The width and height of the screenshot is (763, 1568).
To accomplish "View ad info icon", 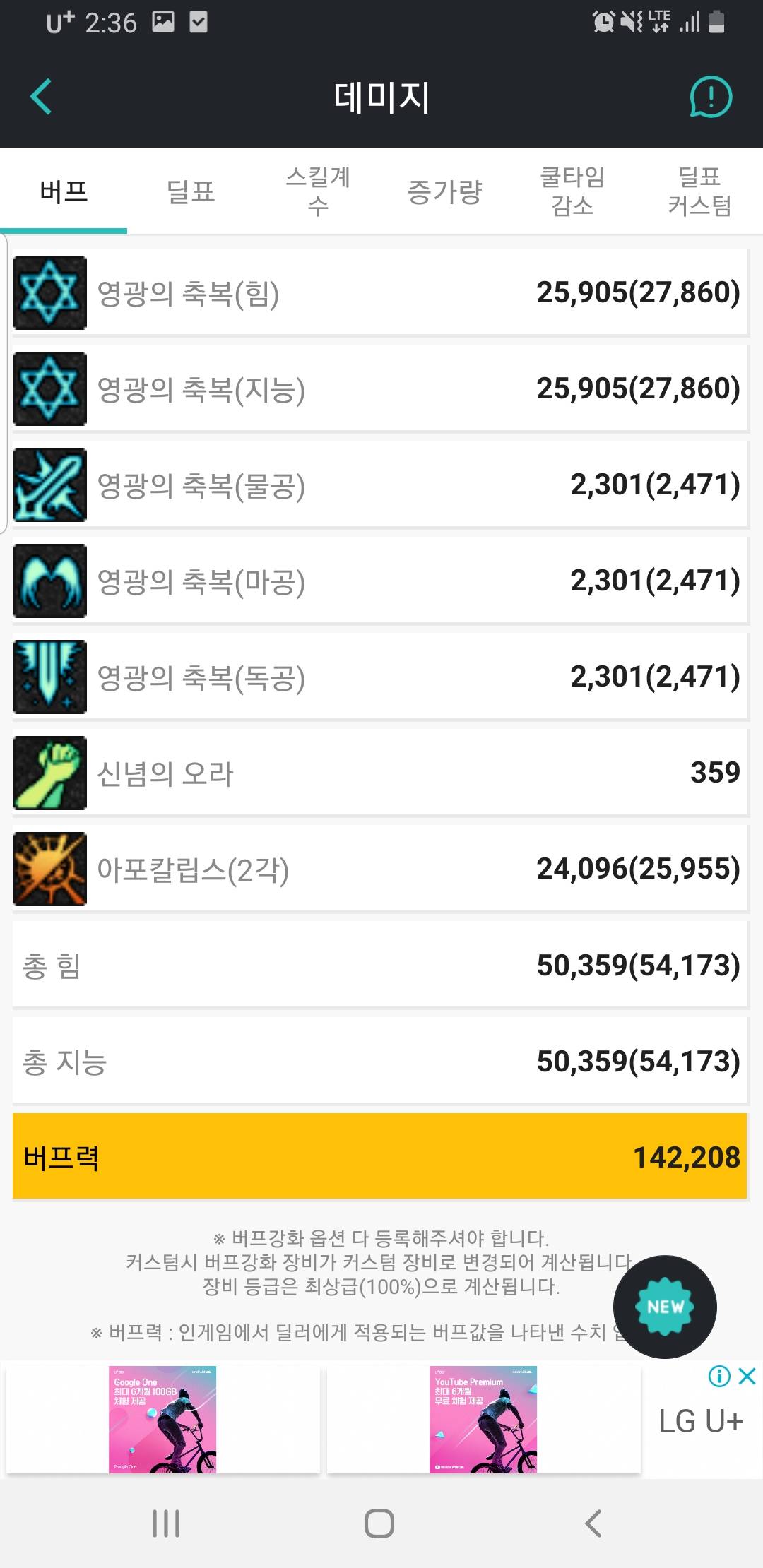I will (x=719, y=1376).
